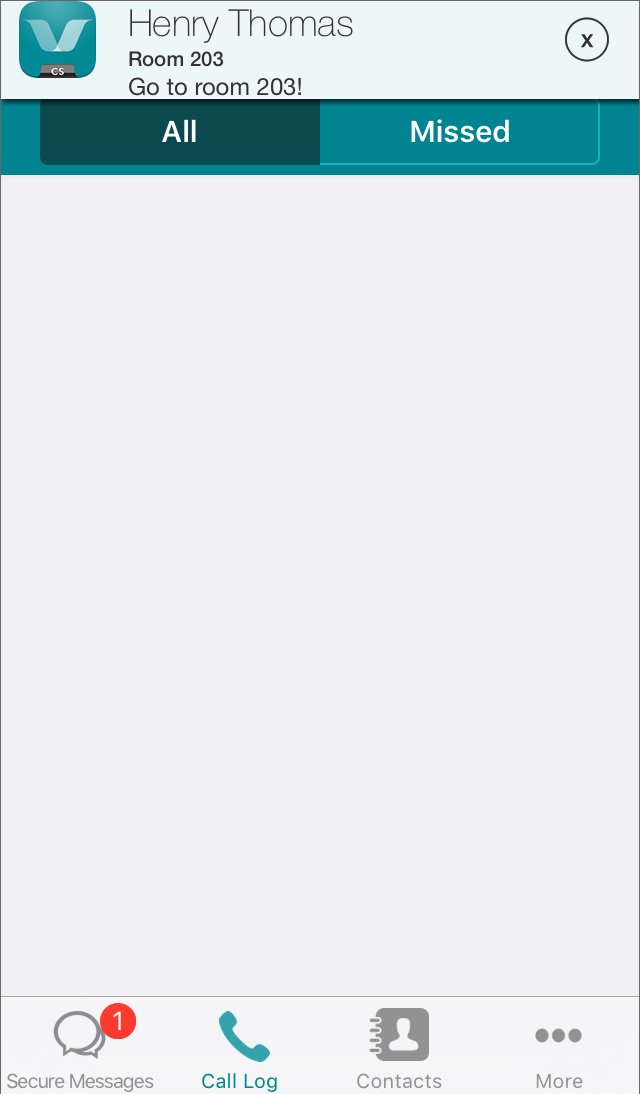Dismiss the Henry Thomas notification banner
640x1094 pixels.
[586, 40]
